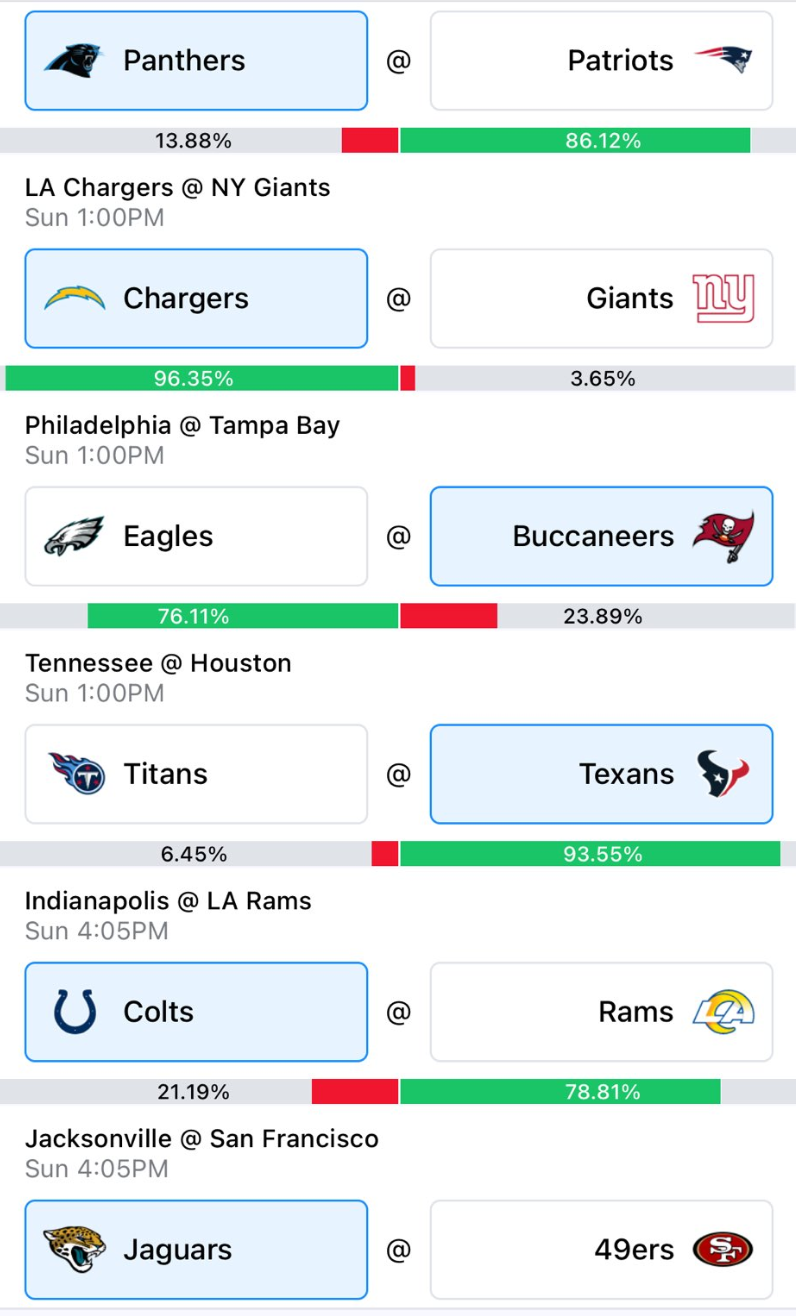Select the Eagles as your pick
This screenshot has height=1316, width=796.
click(x=196, y=537)
